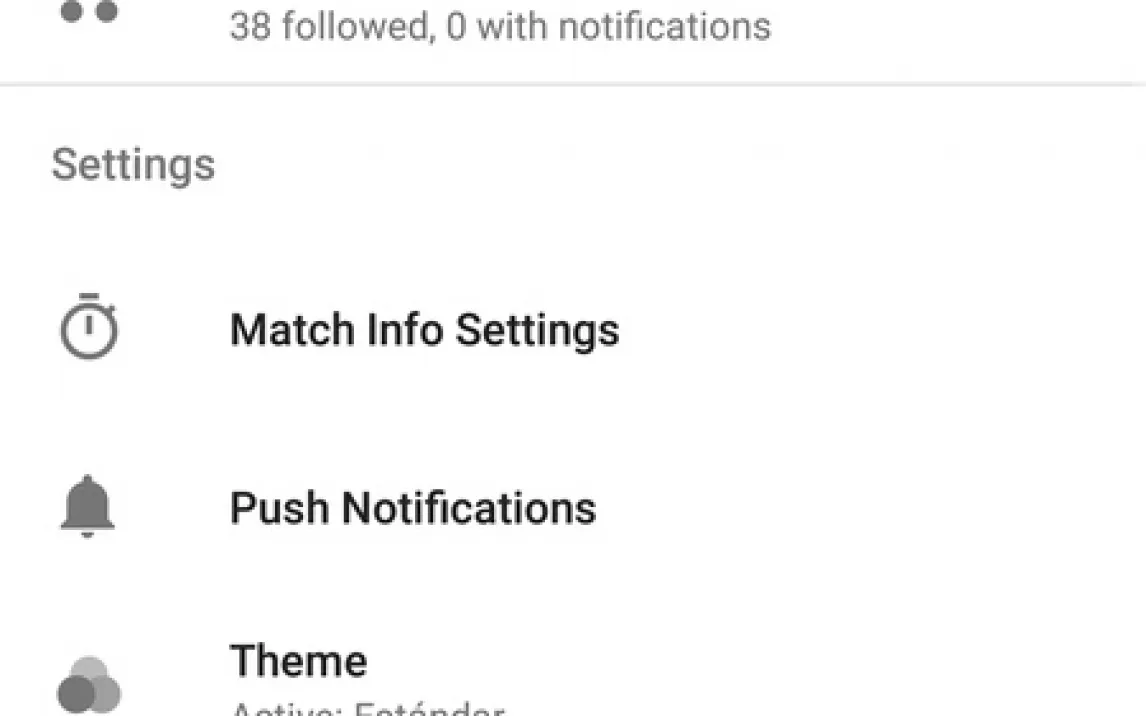The height and width of the screenshot is (716, 1146).
Task: Select the Theme option
Action: click(298, 662)
